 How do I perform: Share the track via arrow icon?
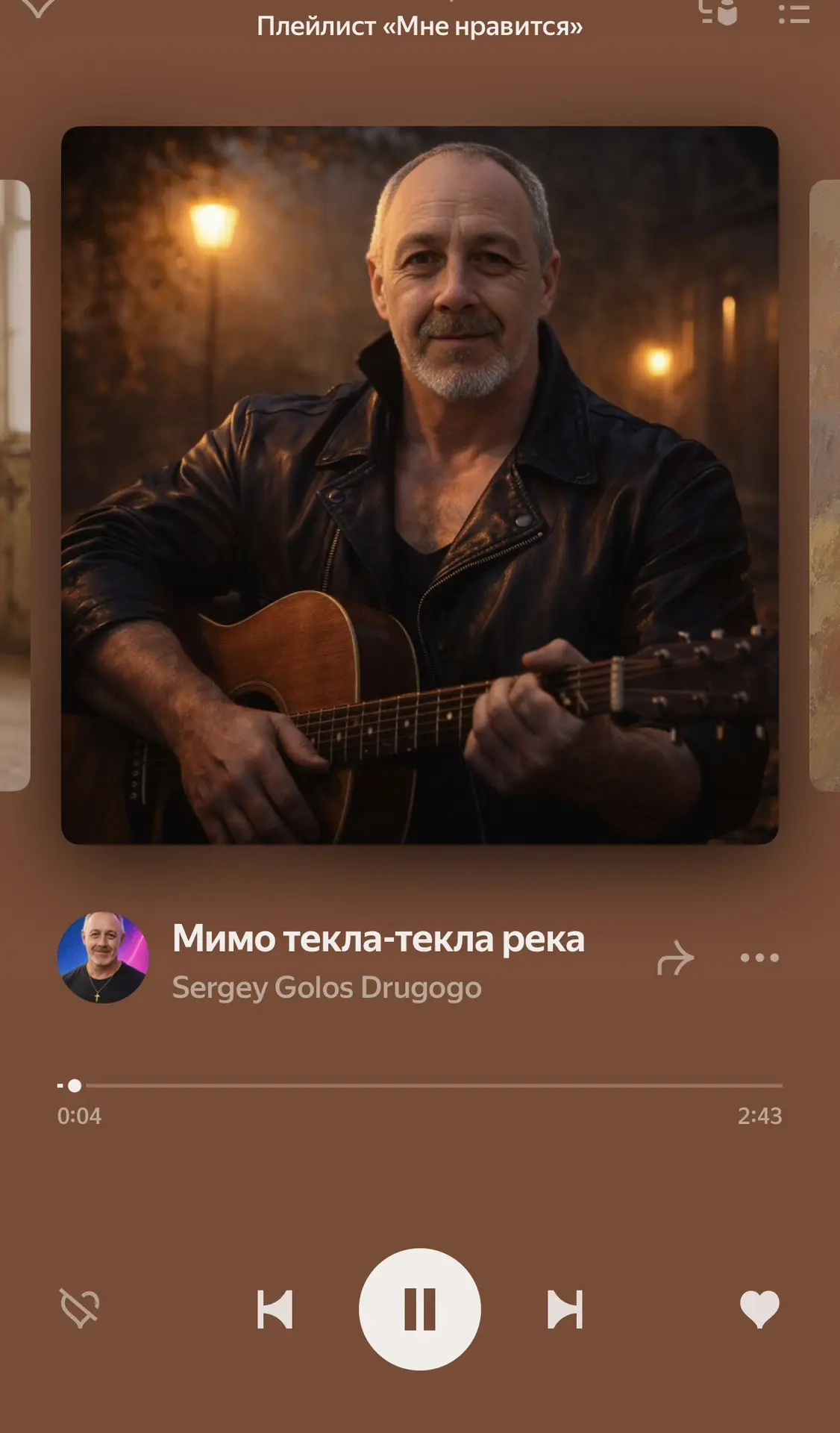(x=675, y=958)
